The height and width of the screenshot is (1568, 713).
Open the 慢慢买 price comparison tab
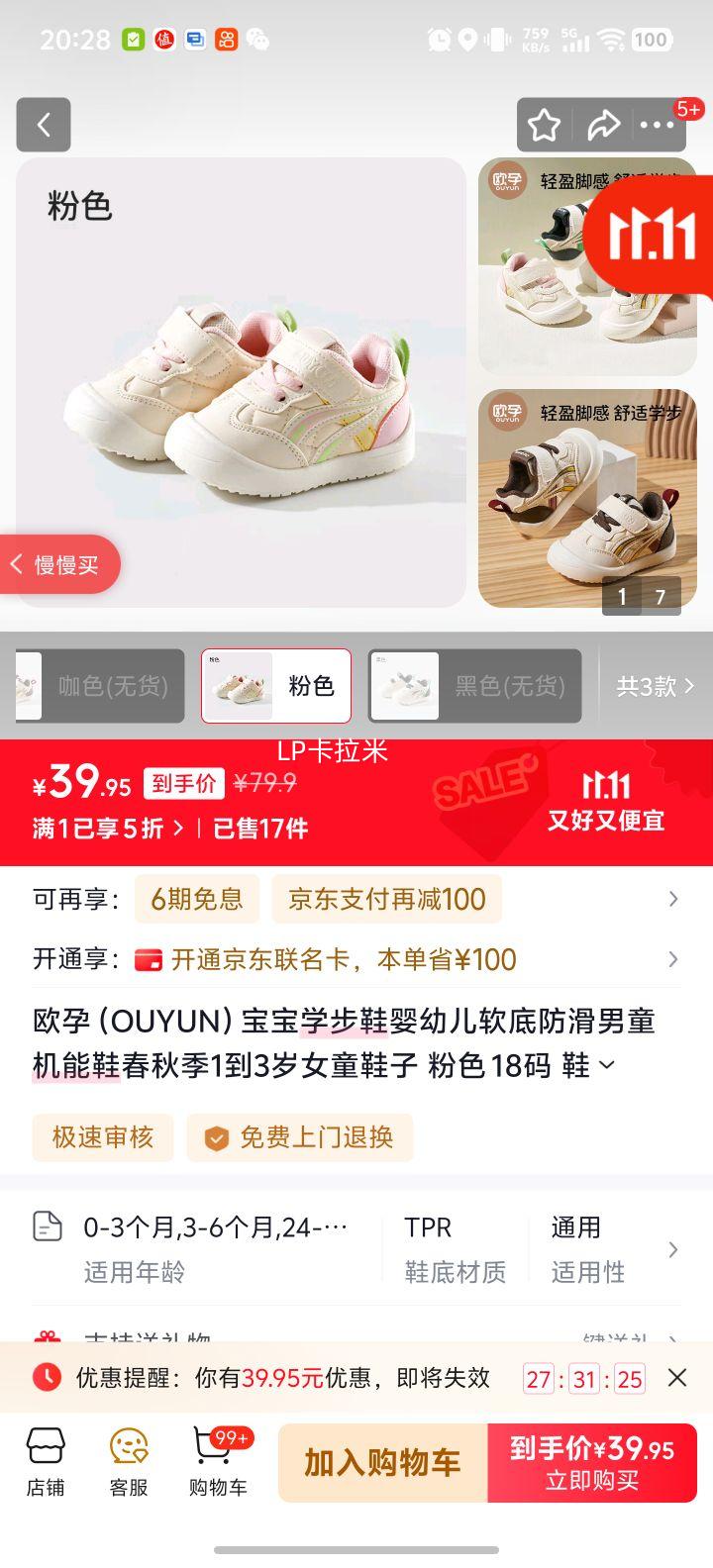[x=59, y=565]
